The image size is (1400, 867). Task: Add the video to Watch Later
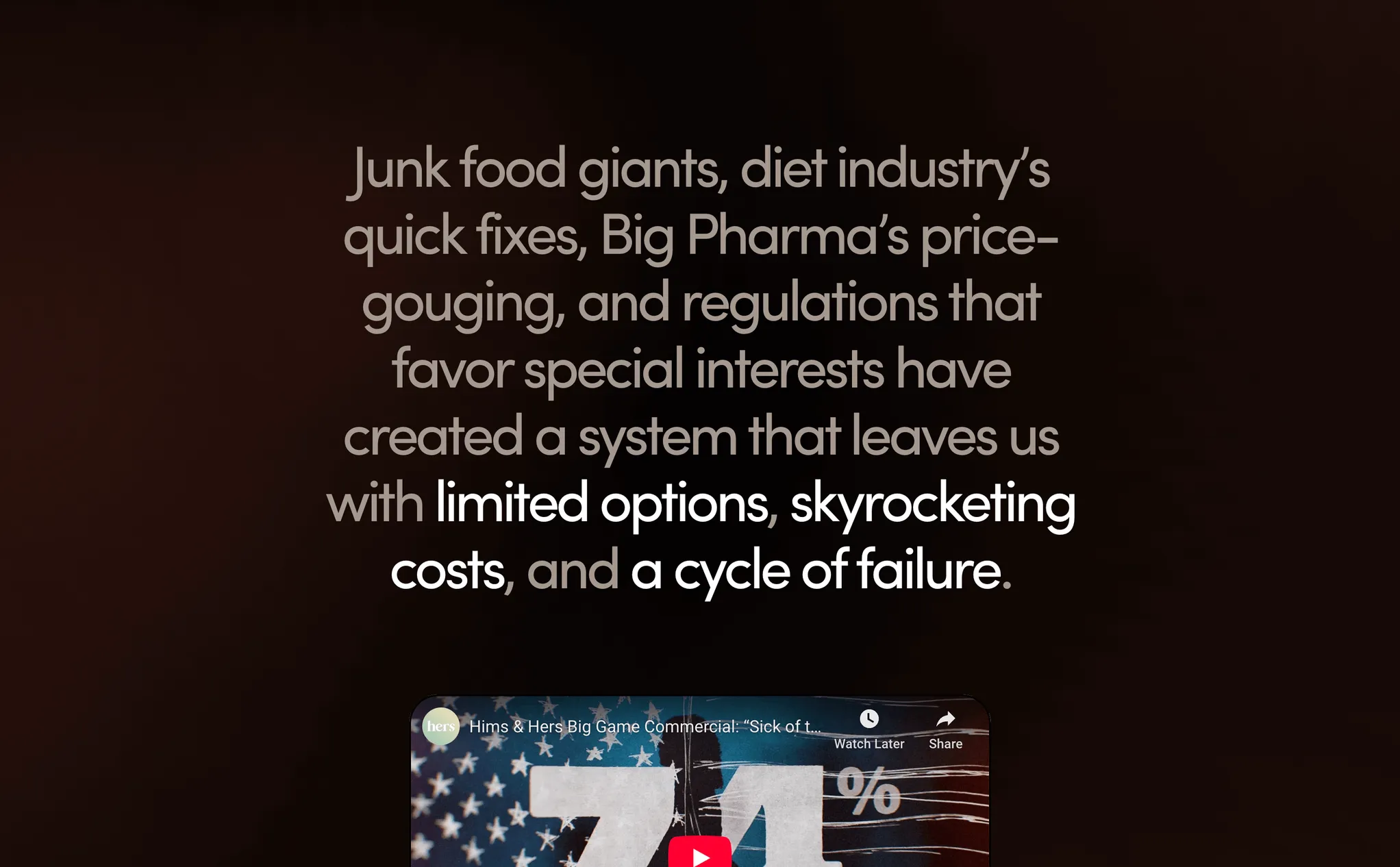(x=868, y=728)
